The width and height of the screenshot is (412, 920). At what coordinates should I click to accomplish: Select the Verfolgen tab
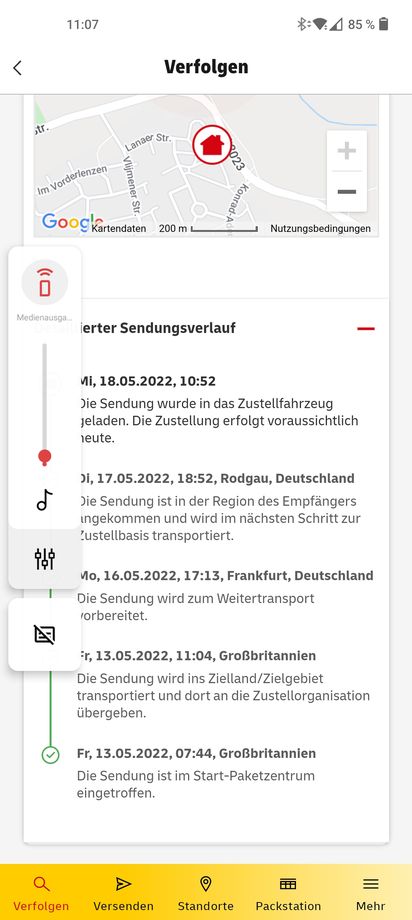coord(41,893)
